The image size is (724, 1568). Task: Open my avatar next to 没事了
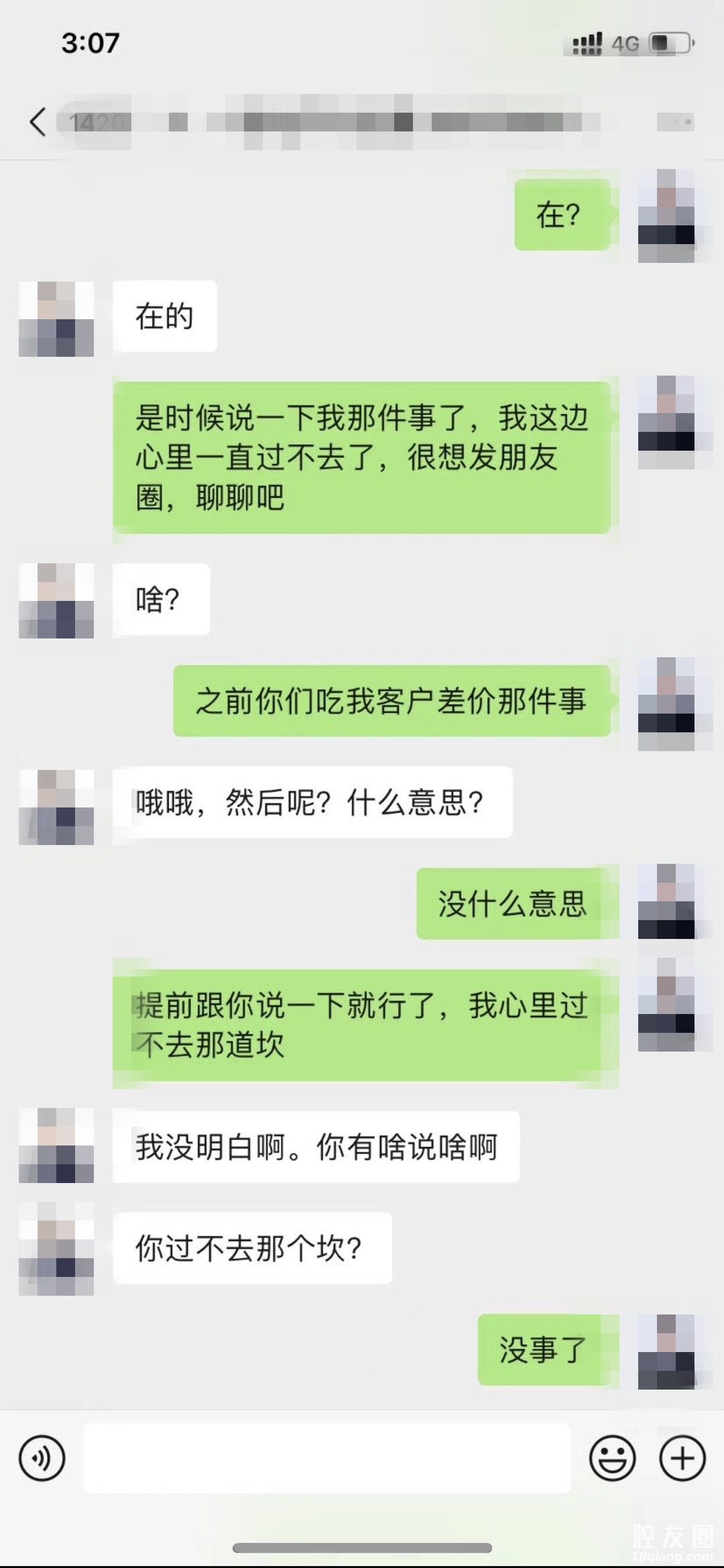pyautogui.click(x=667, y=1350)
